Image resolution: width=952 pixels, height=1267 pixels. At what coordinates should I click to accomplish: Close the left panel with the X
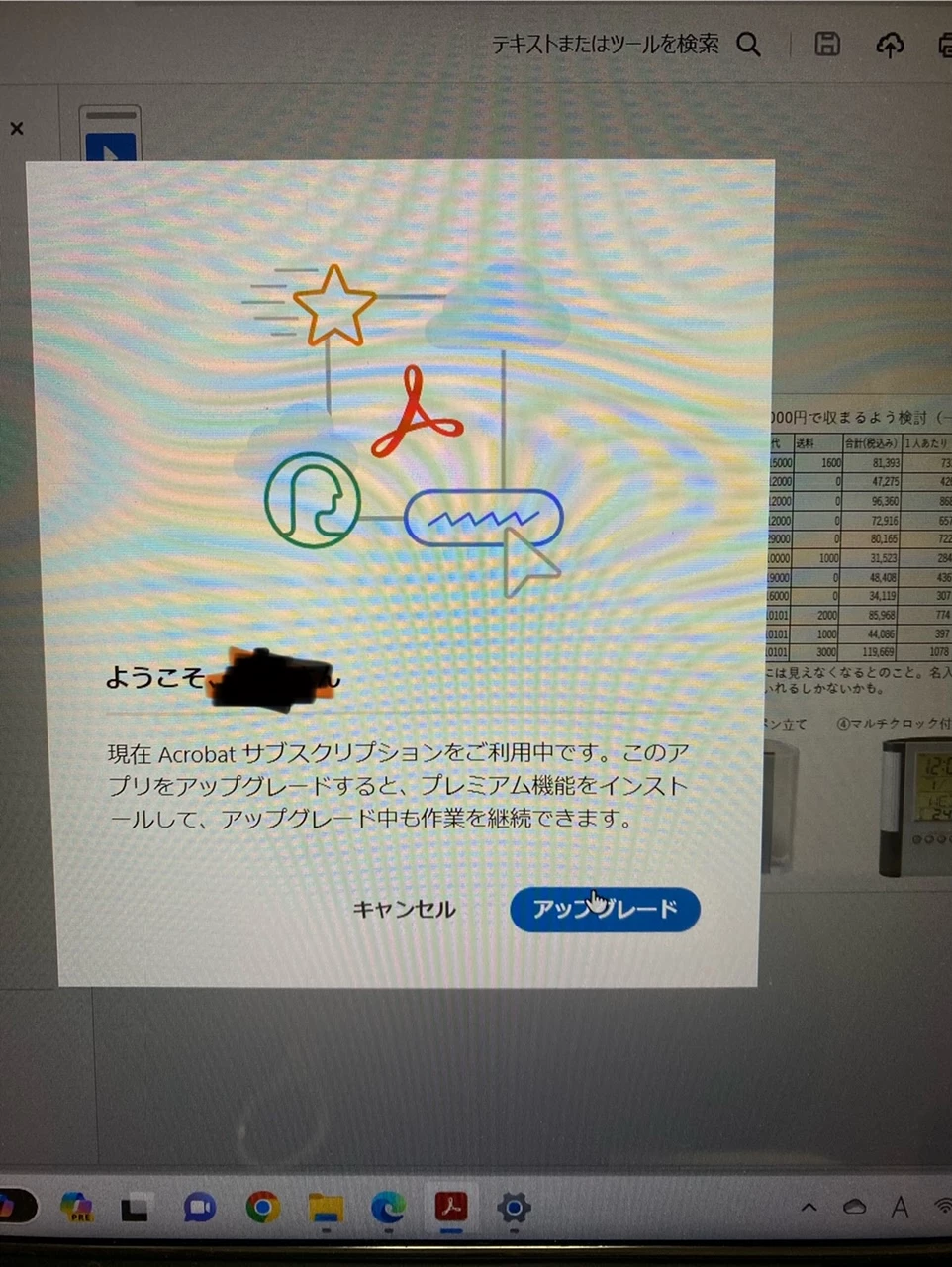click(17, 129)
